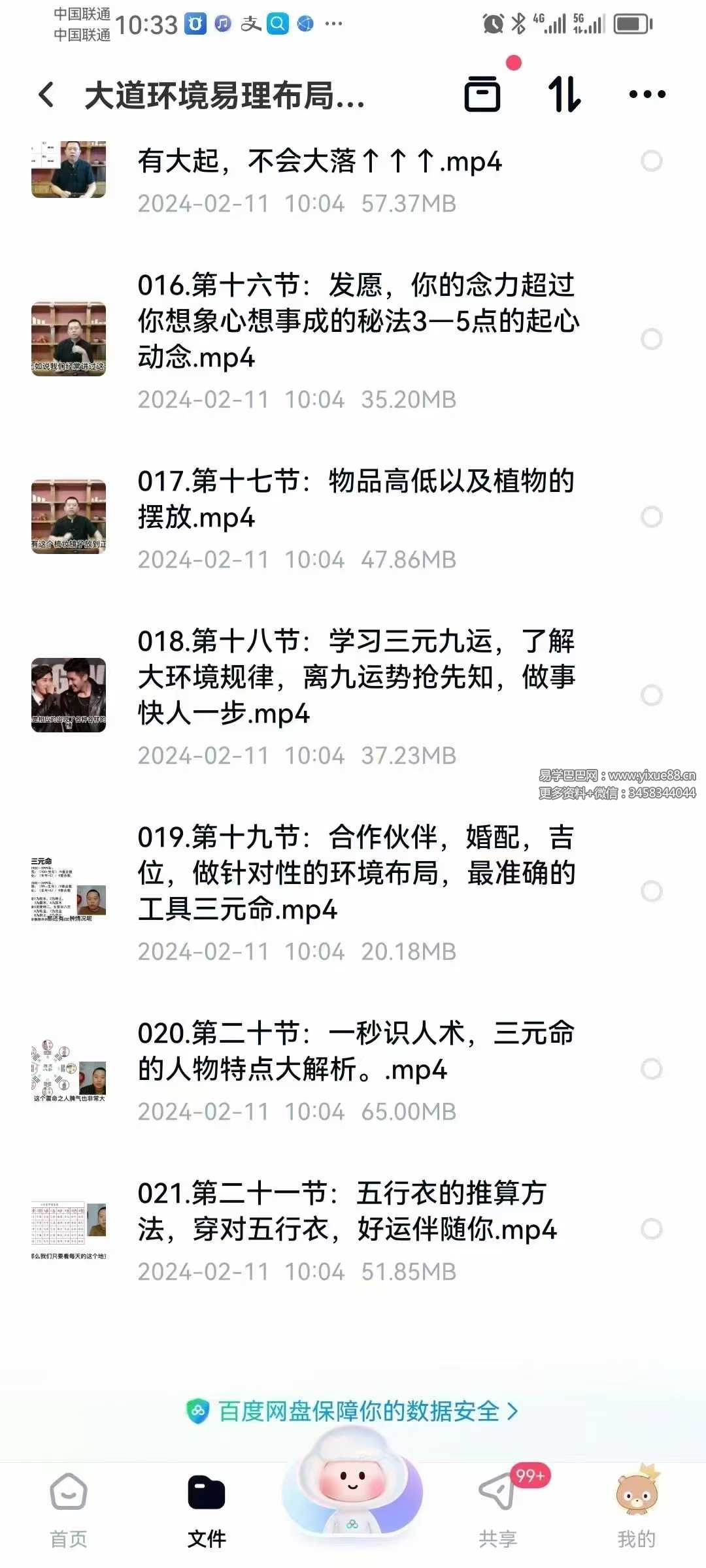
Task: Switch to the 共享 tab
Action: click(x=498, y=1511)
